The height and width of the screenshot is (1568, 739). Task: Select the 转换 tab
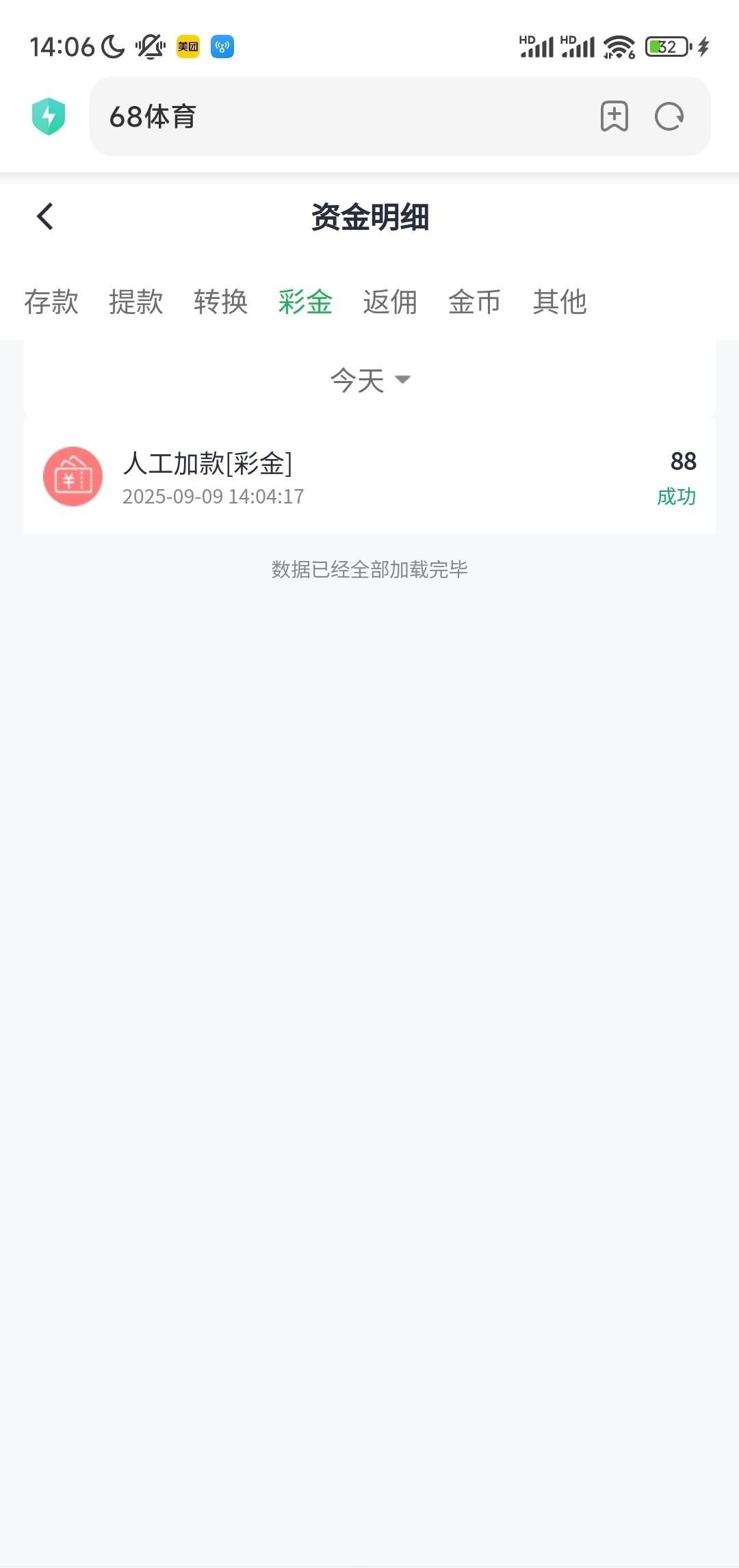[221, 302]
